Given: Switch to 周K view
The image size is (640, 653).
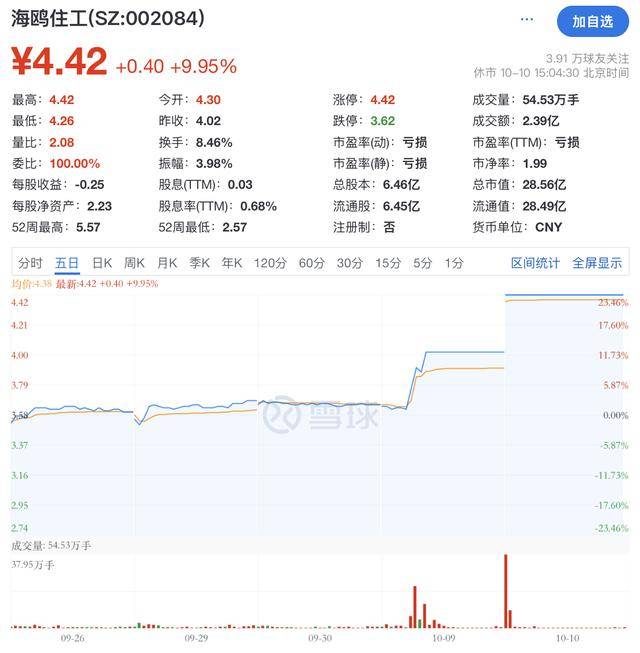Looking at the screenshot, I should tap(134, 263).
